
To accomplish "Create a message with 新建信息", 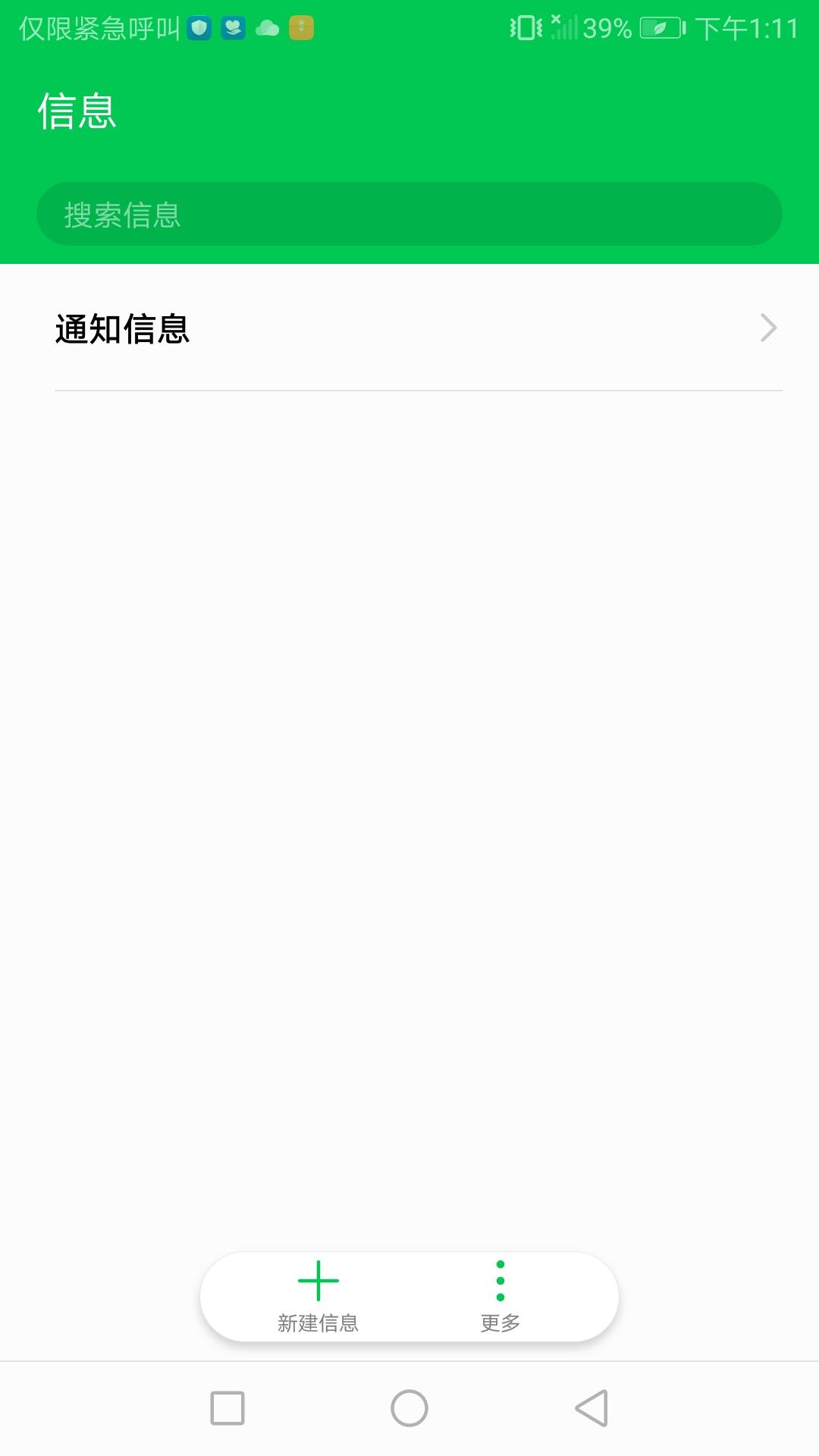I will pyautogui.click(x=318, y=1298).
